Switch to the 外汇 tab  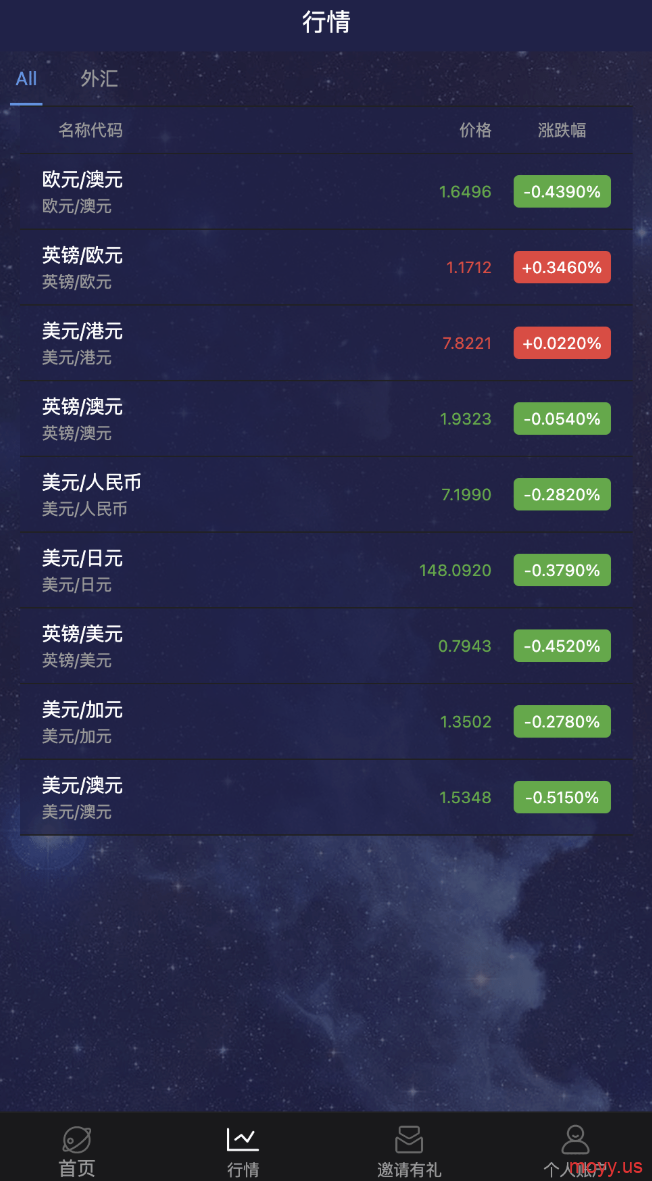coord(99,78)
